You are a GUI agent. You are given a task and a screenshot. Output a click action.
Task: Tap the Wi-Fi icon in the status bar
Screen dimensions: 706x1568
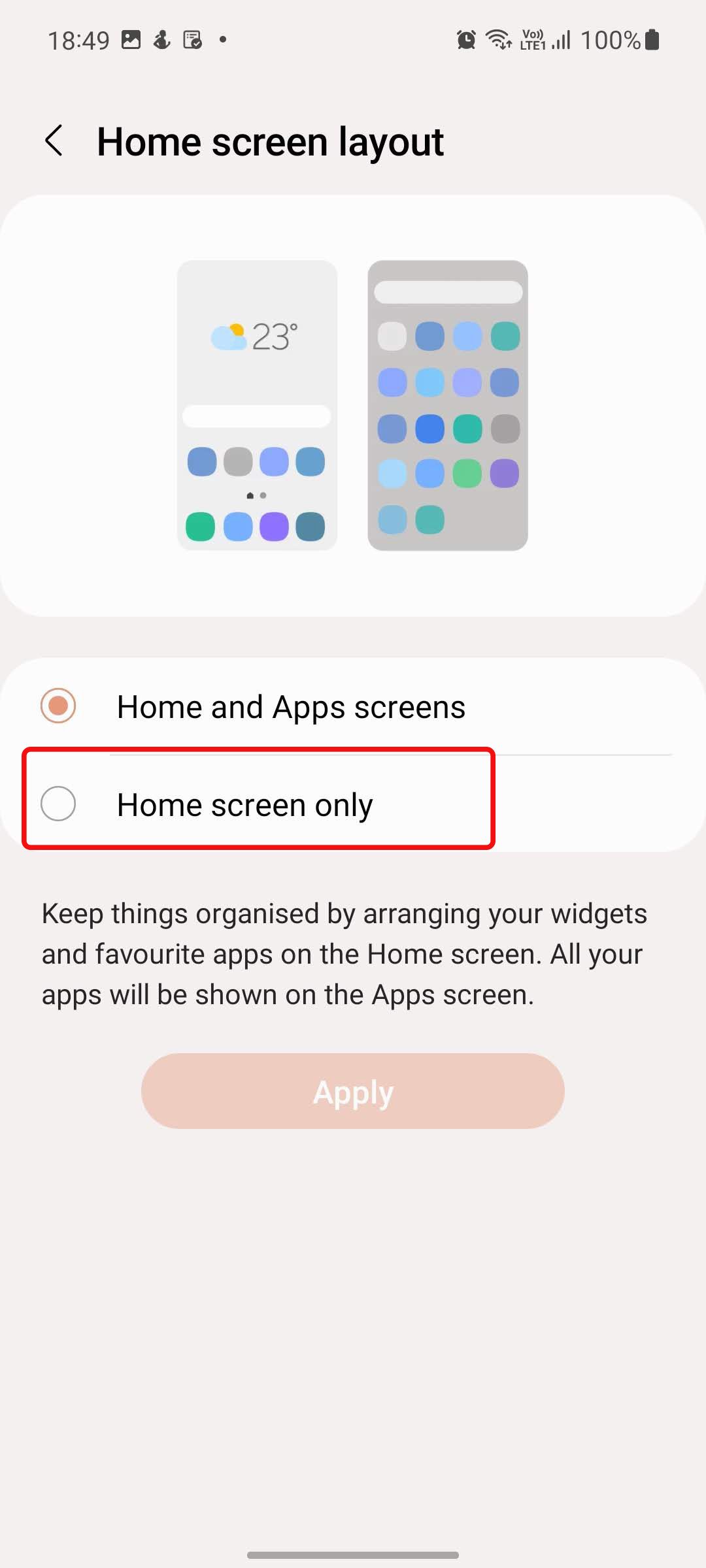tap(498, 39)
